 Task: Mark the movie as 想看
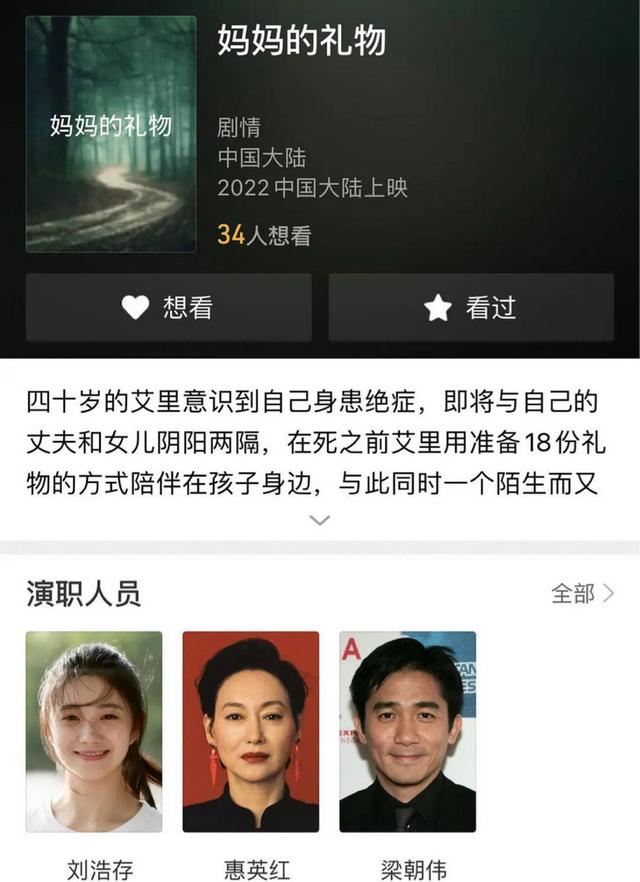tap(168, 308)
